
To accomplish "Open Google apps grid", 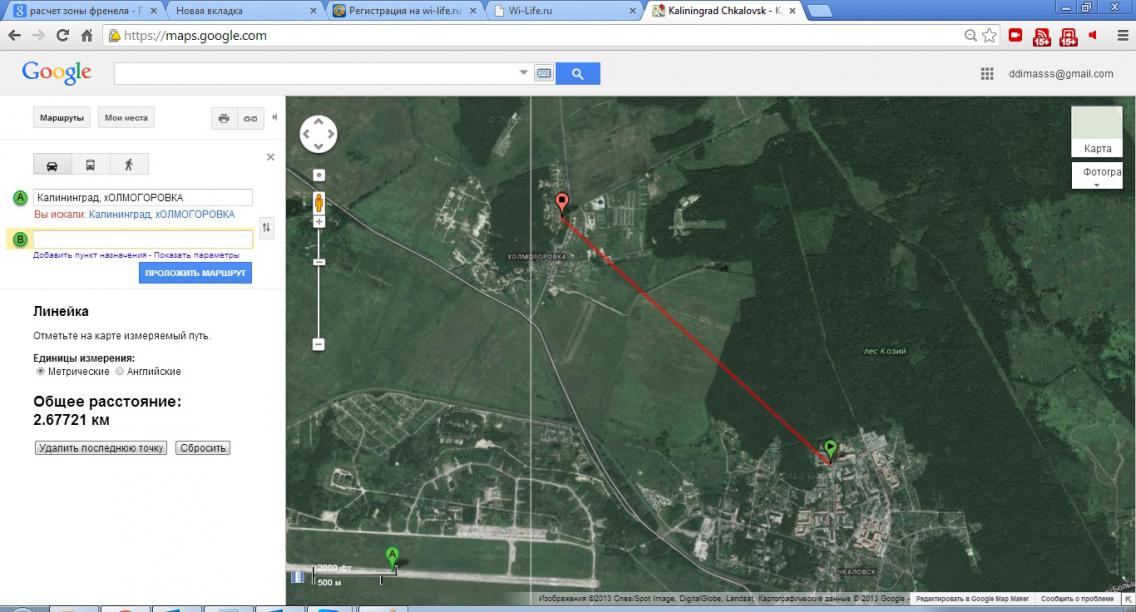I will [x=987, y=74].
